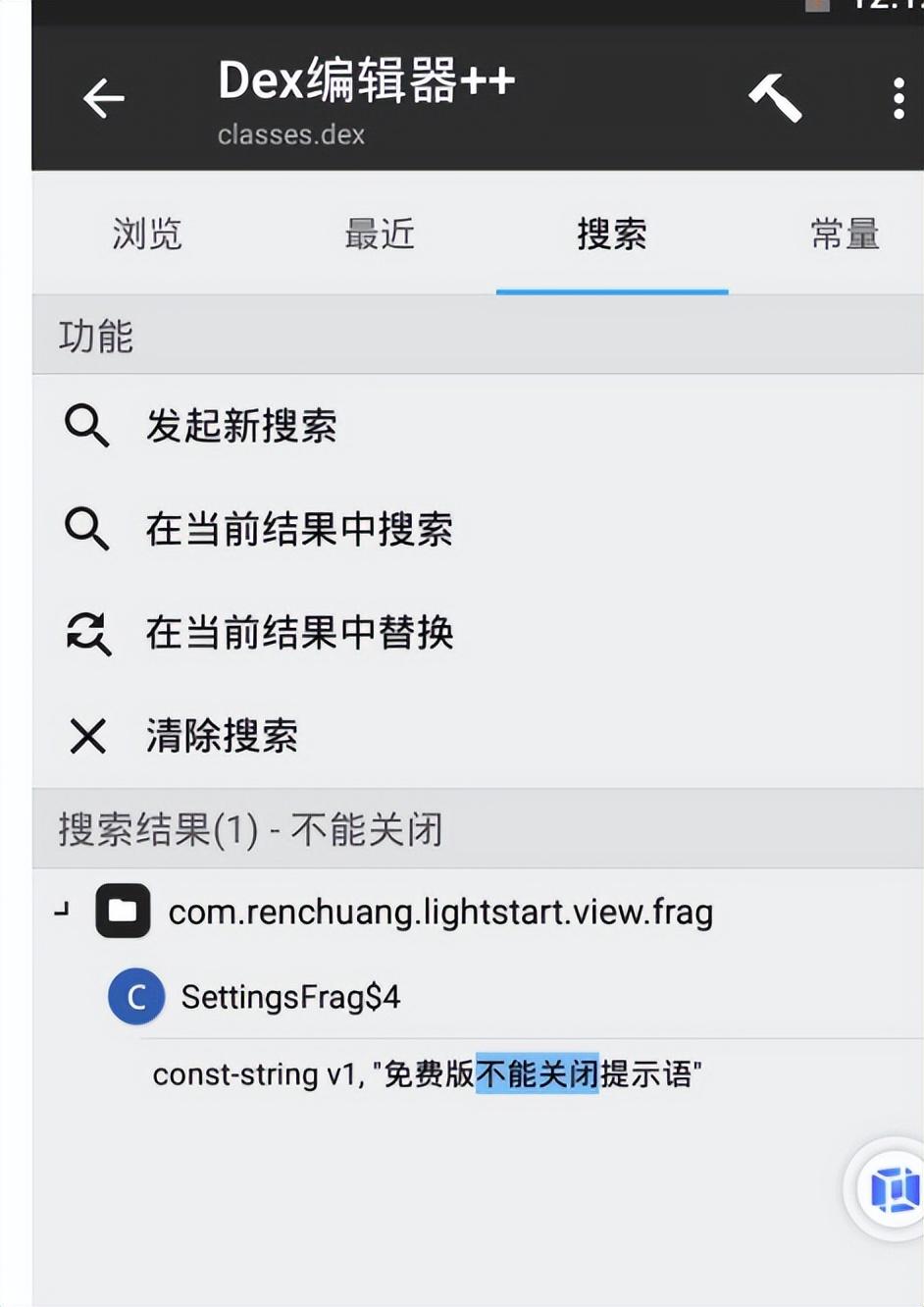The image size is (924, 1307).
Task: Switch to the 浏览 tab
Action: pos(147,235)
